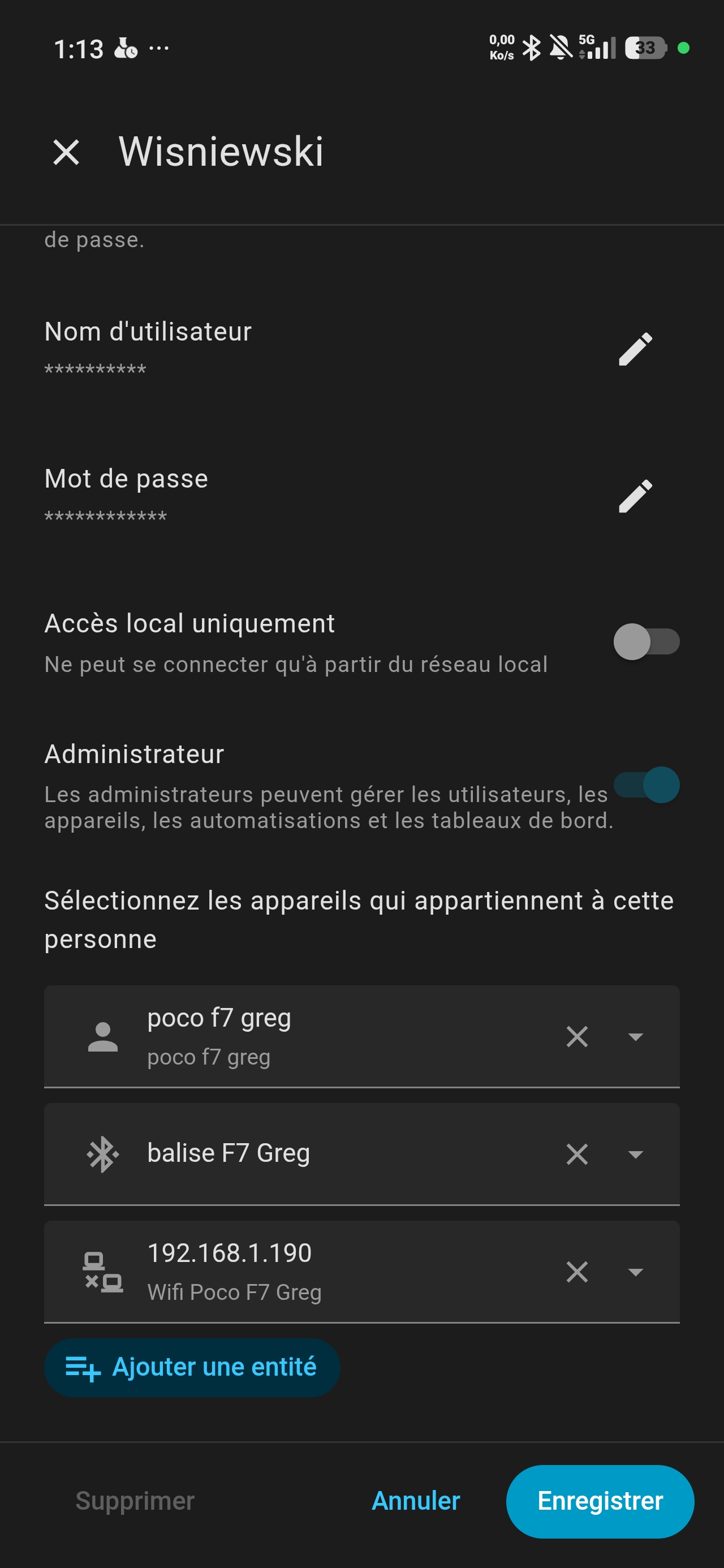This screenshot has height=1568, width=724.
Task: Disable the Administrateur switch
Action: pos(645,785)
